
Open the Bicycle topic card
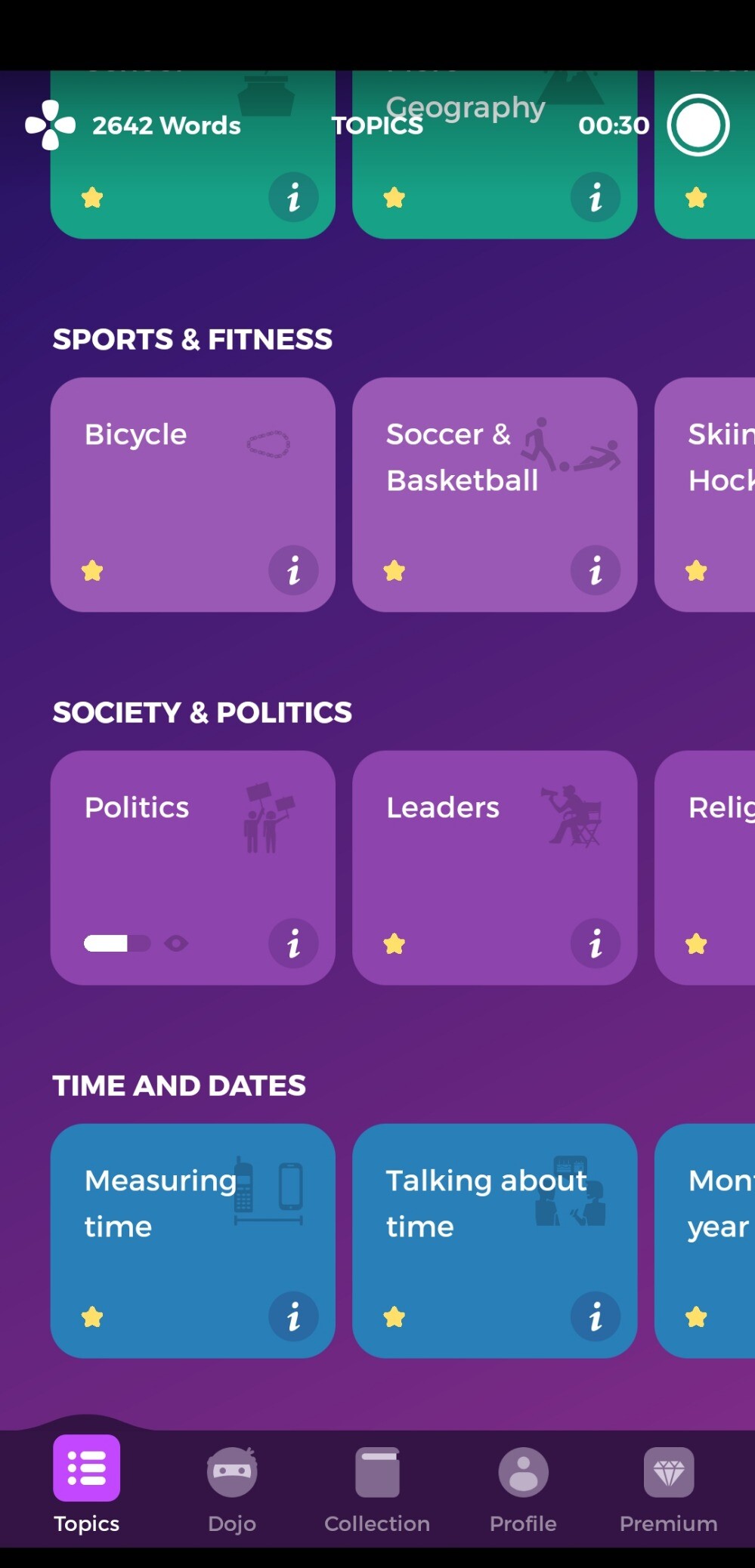193,495
